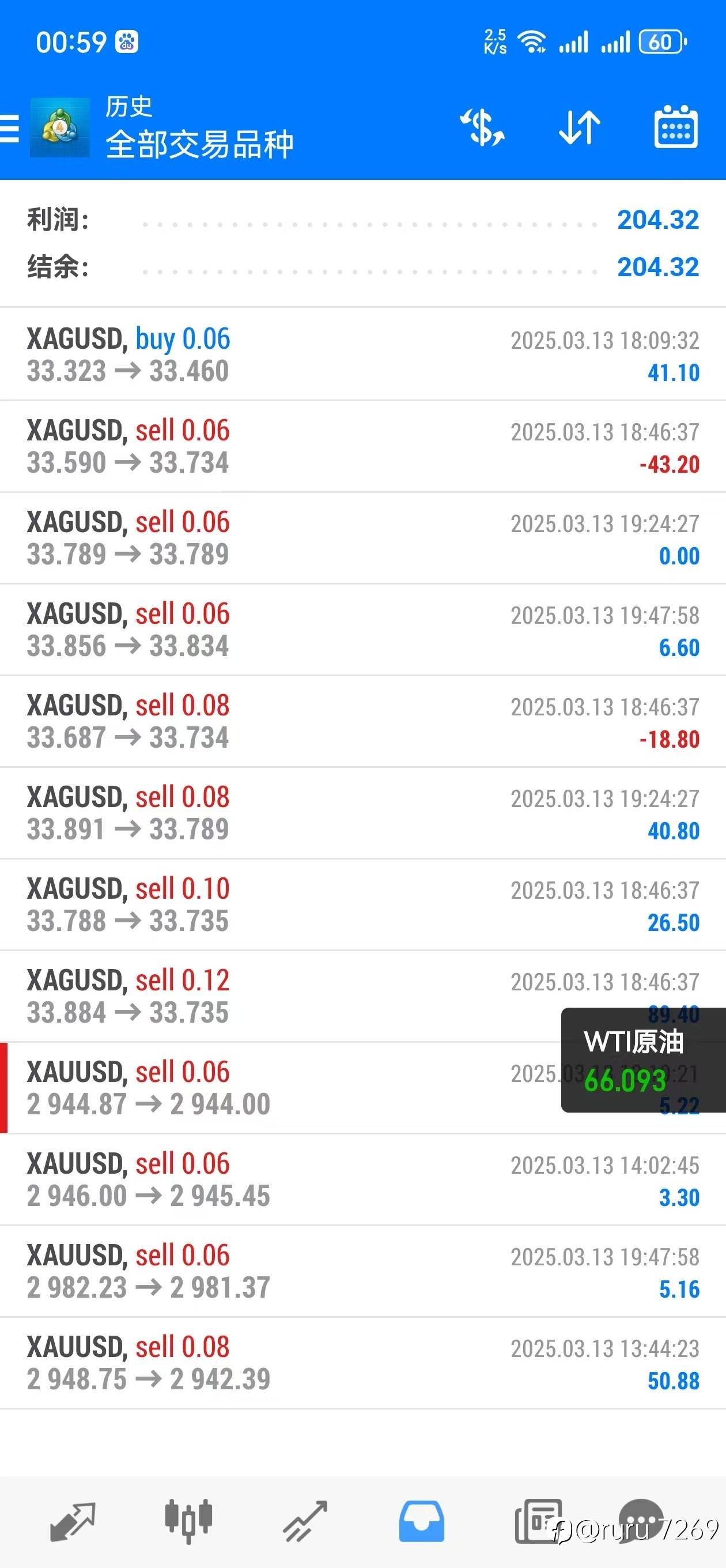Switch to the candlestick Chart tab
The height and width of the screenshot is (1568, 726).
[x=188, y=1521]
